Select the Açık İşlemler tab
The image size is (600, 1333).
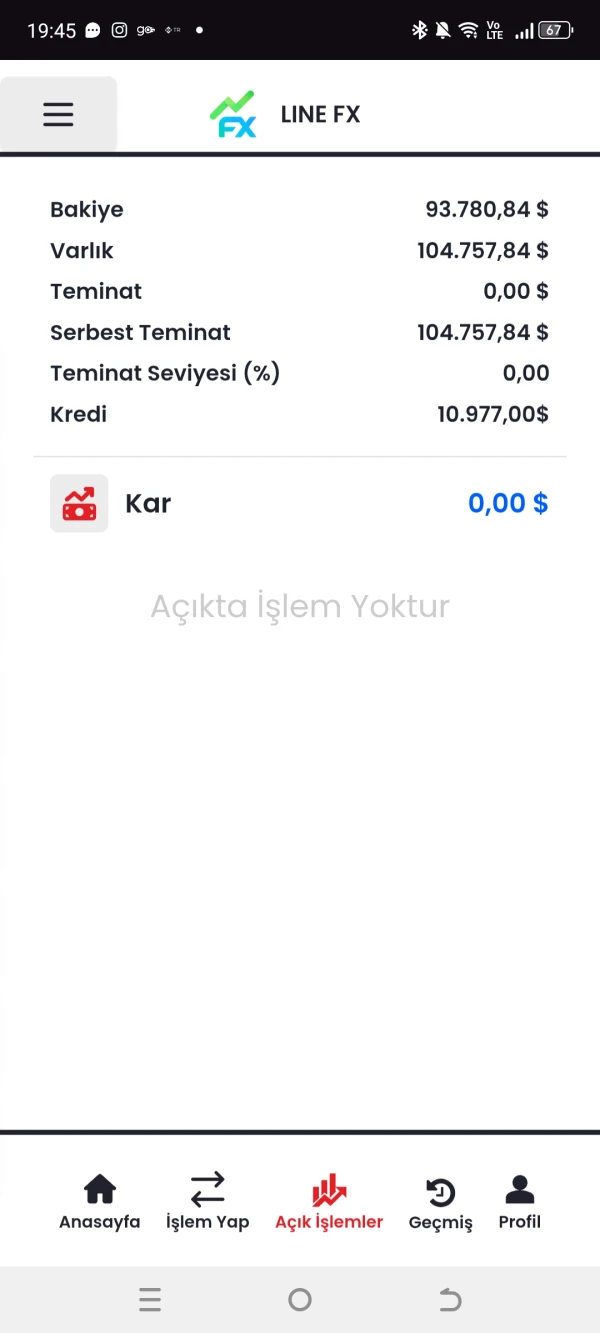click(329, 1202)
